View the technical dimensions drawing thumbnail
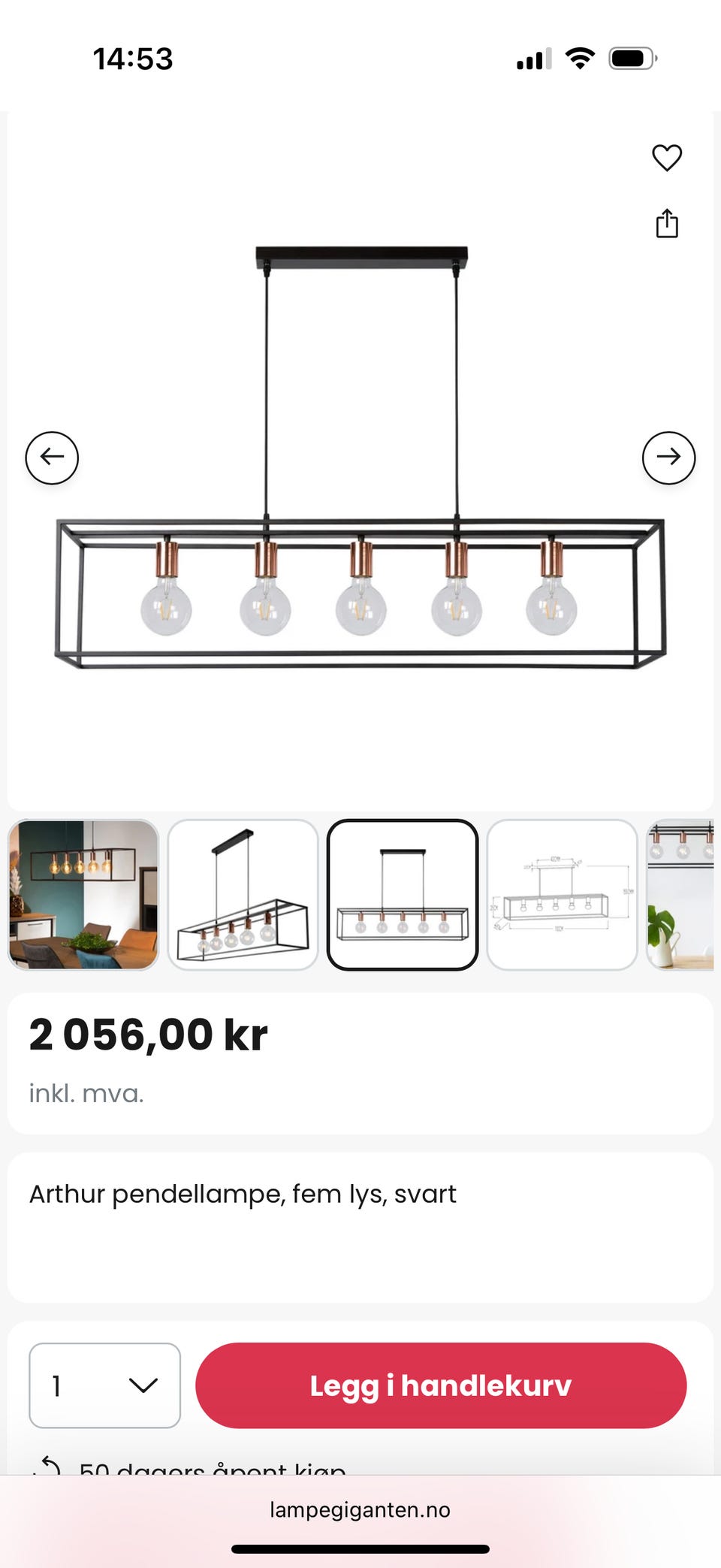Viewport: 721px width, 1568px height. pos(562,893)
